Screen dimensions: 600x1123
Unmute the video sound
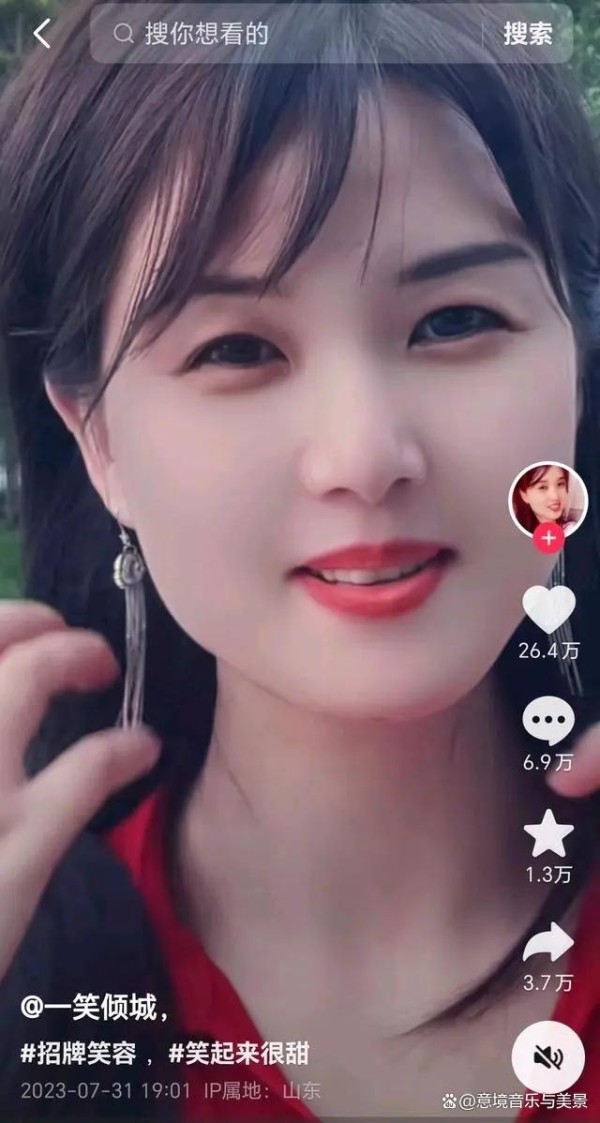point(548,1056)
